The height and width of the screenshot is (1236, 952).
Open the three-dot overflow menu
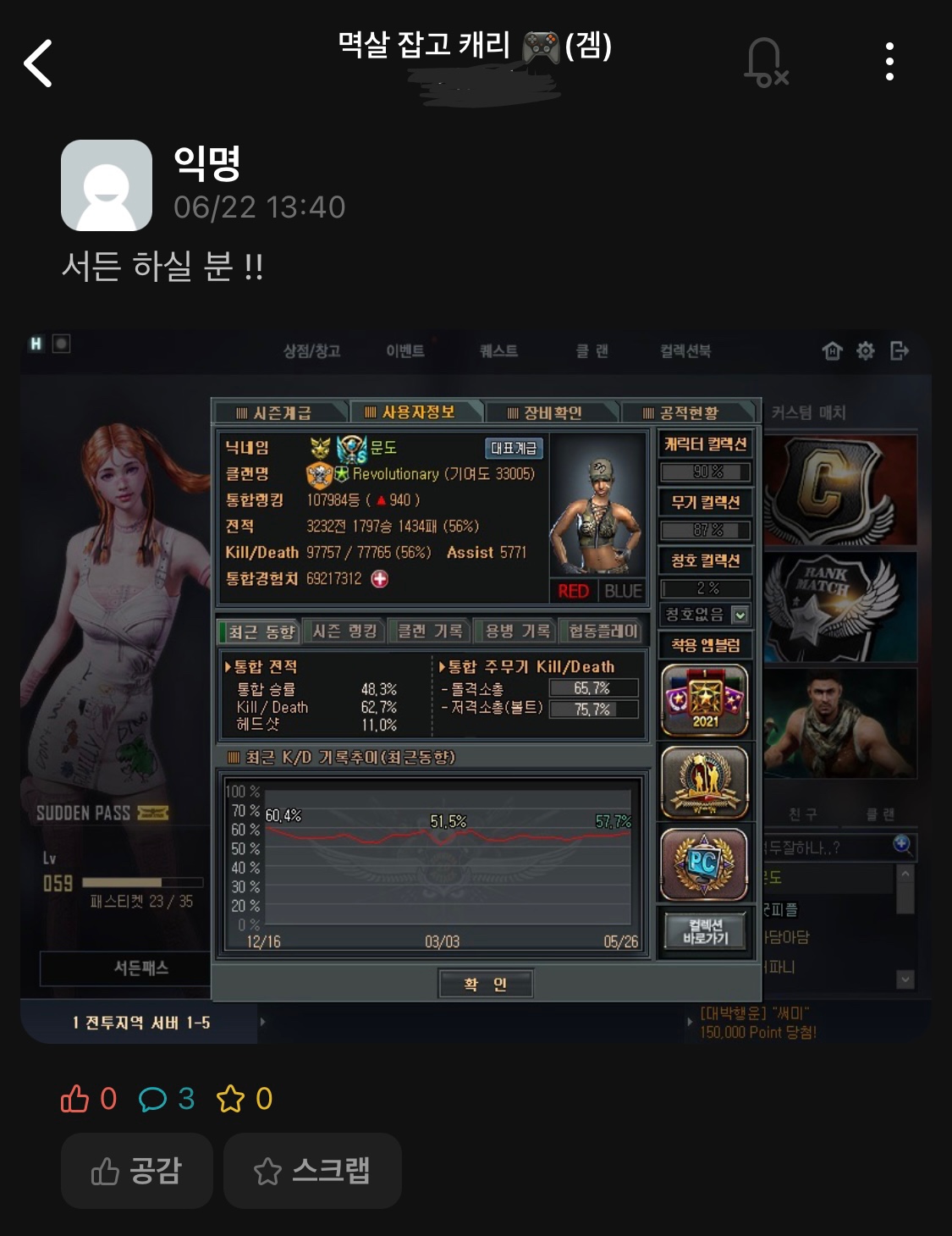point(889,62)
